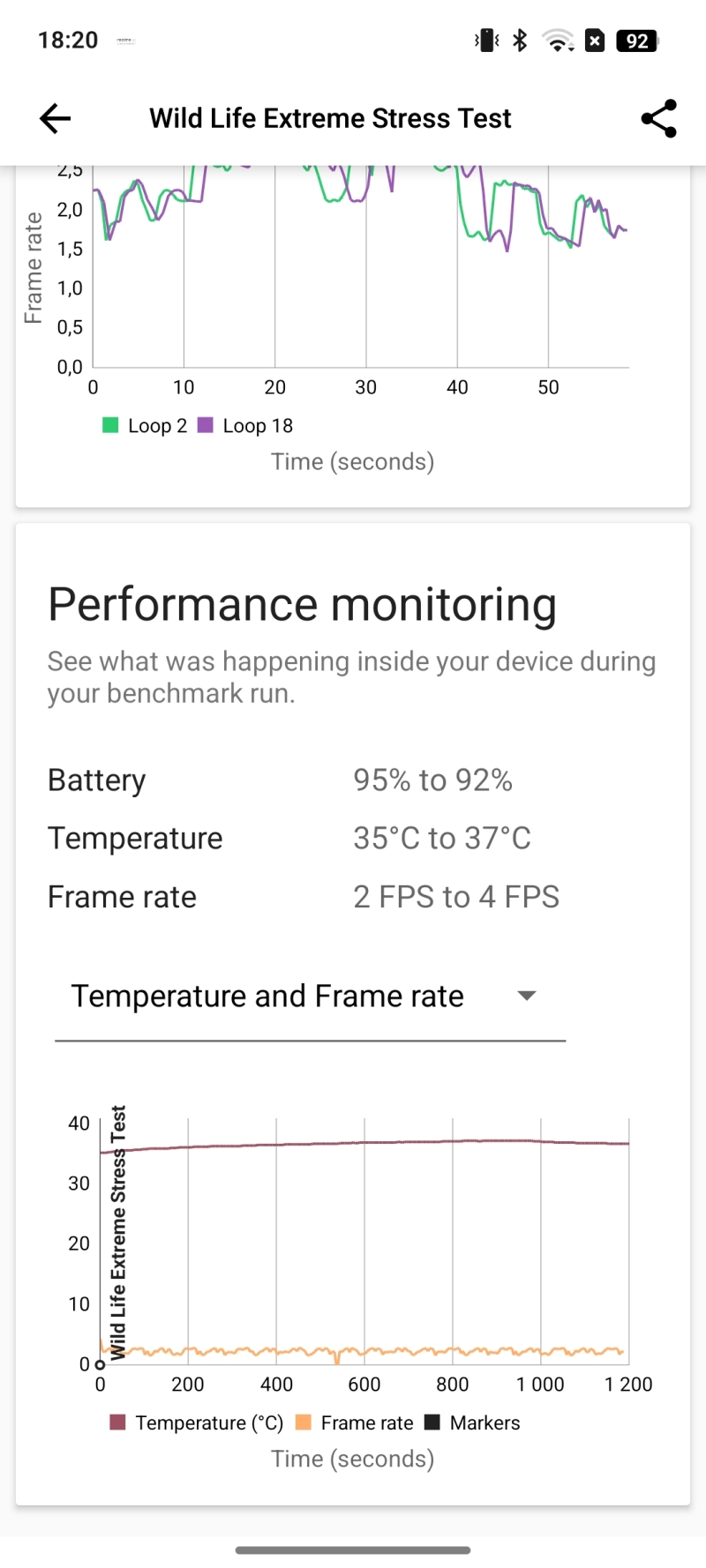
Task: Open the Temperature and Frame rate dropdown
Action: tap(310, 997)
